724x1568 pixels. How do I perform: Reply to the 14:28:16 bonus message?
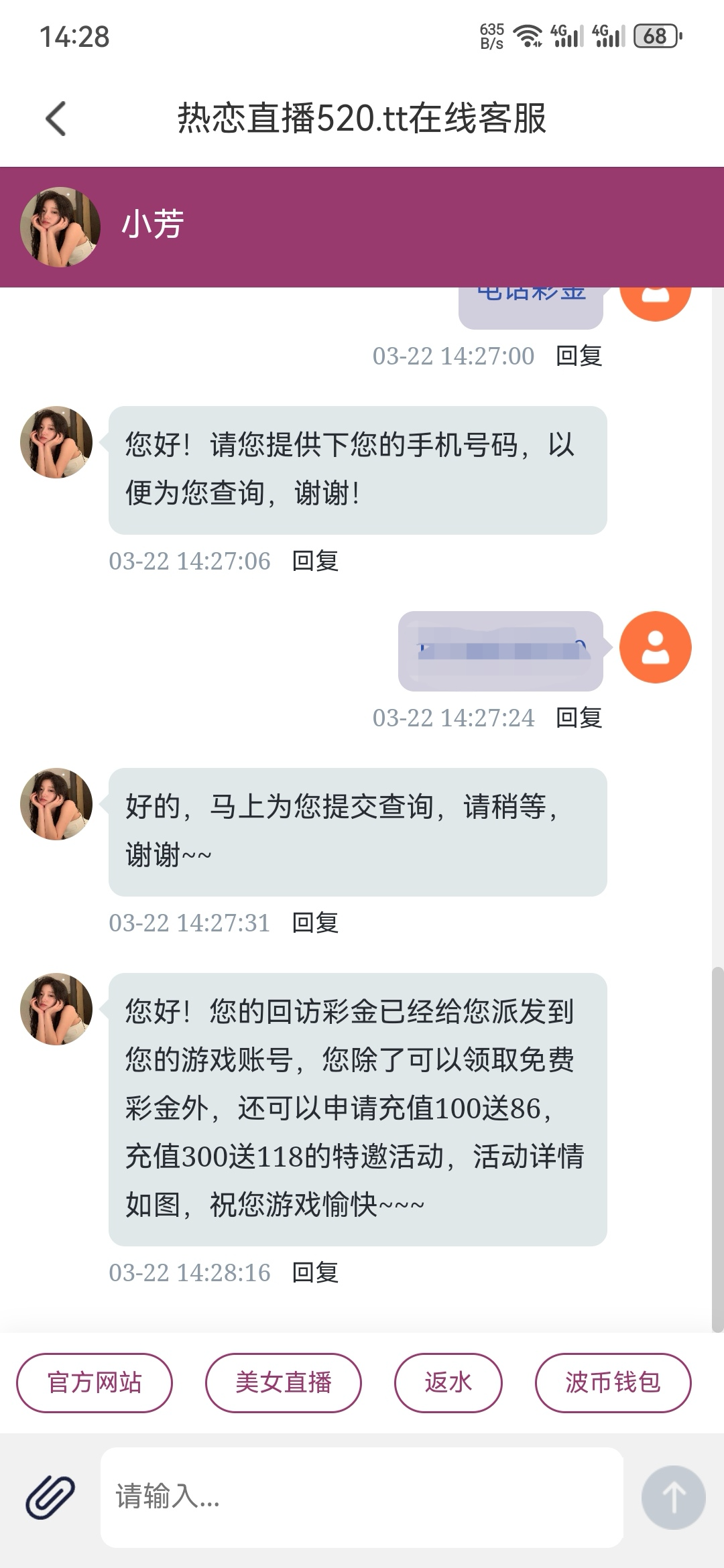point(315,1272)
